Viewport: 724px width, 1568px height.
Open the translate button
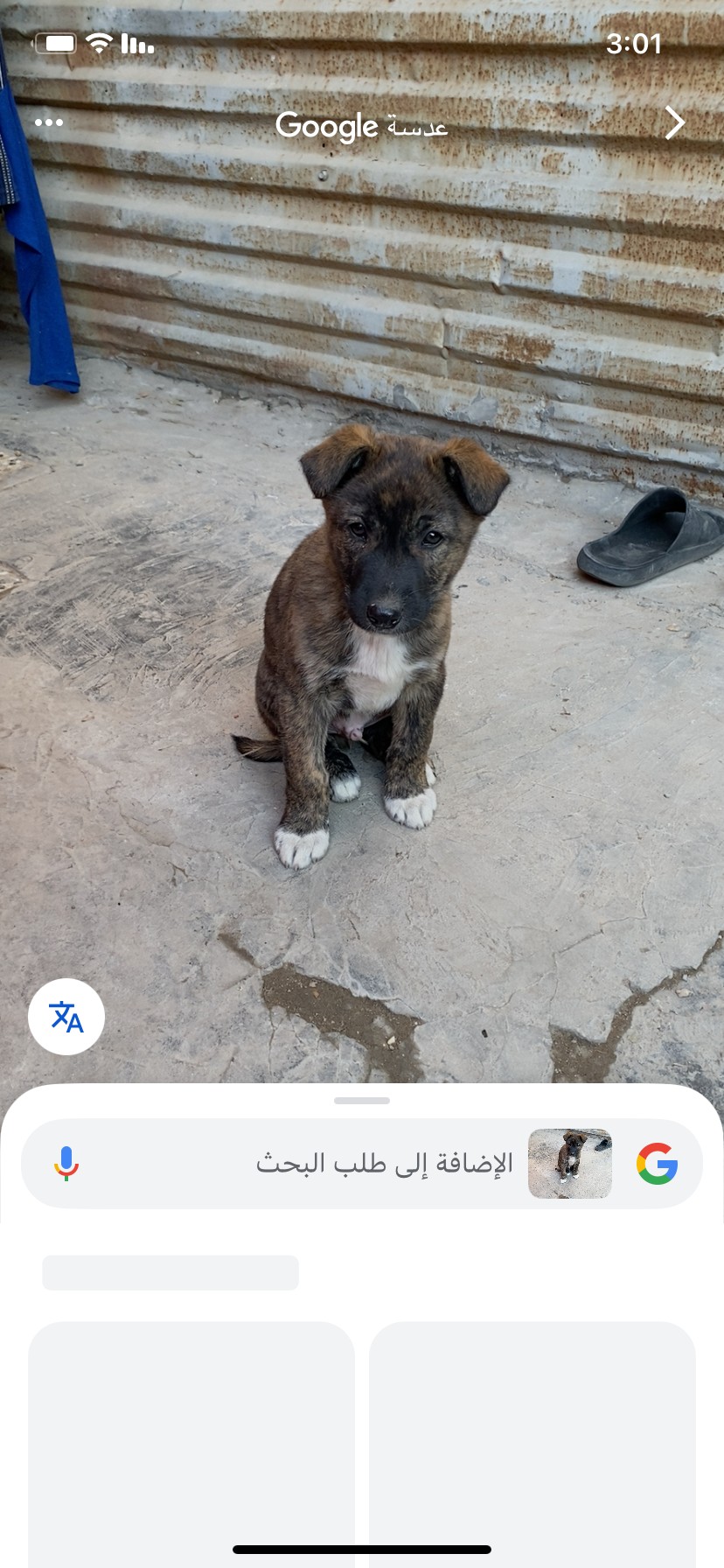[x=66, y=1017]
